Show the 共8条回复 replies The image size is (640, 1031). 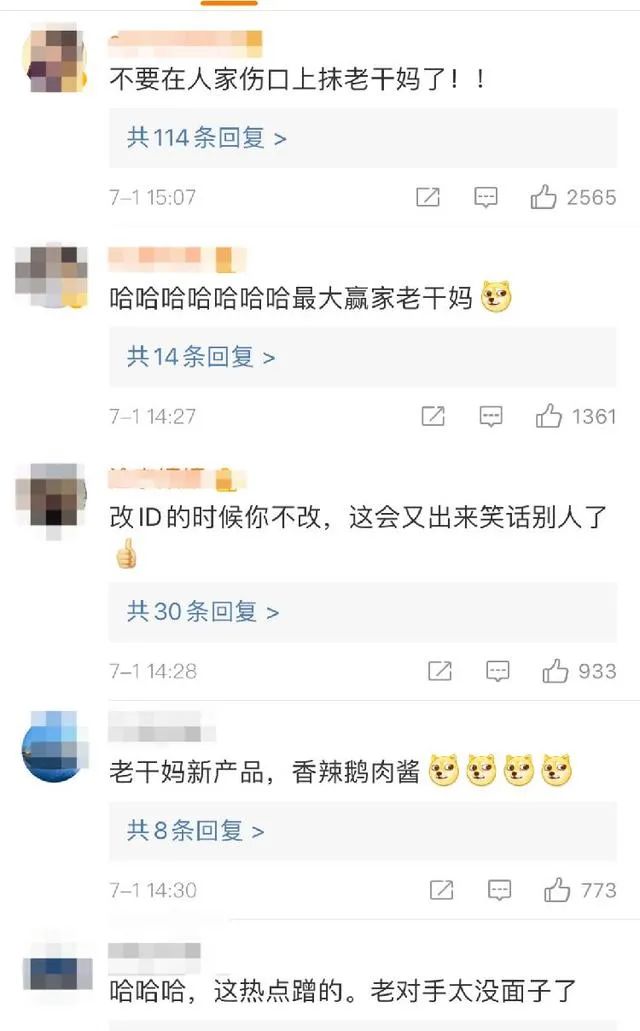pyautogui.click(x=196, y=830)
